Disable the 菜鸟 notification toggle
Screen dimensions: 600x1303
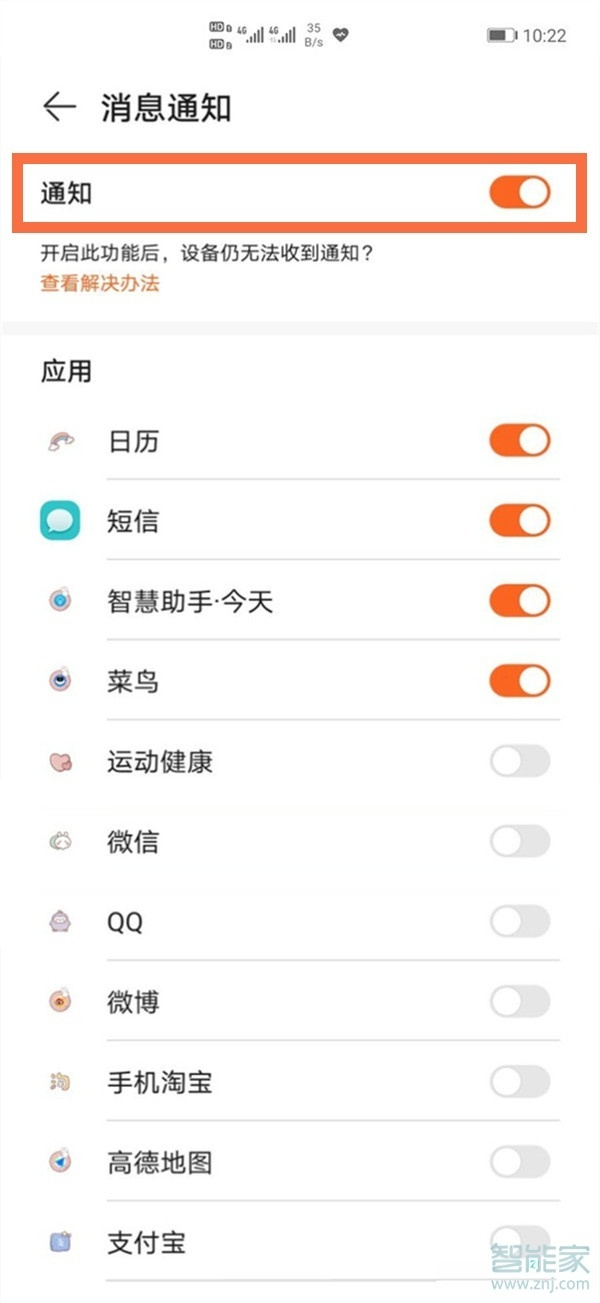click(519, 681)
